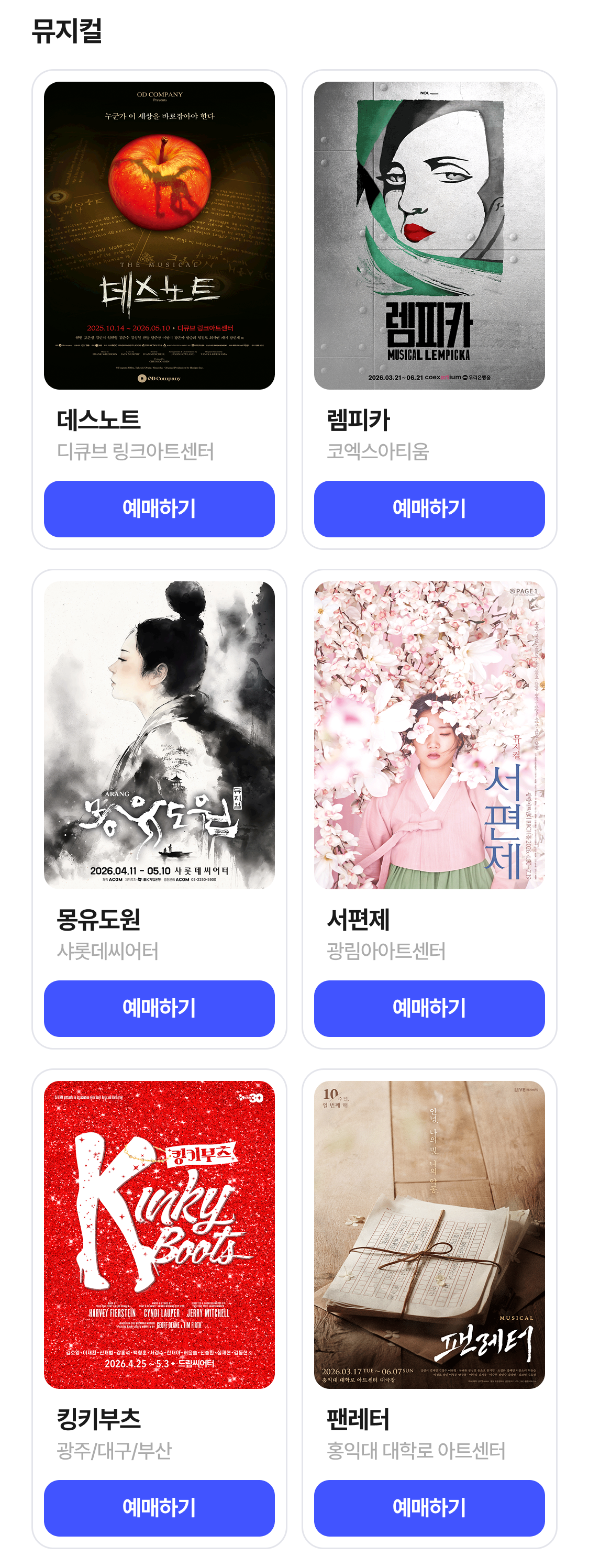This screenshot has height=1568, width=589.
Task: Tap 예매하기 under 몽유도원
Action: tap(159, 1008)
